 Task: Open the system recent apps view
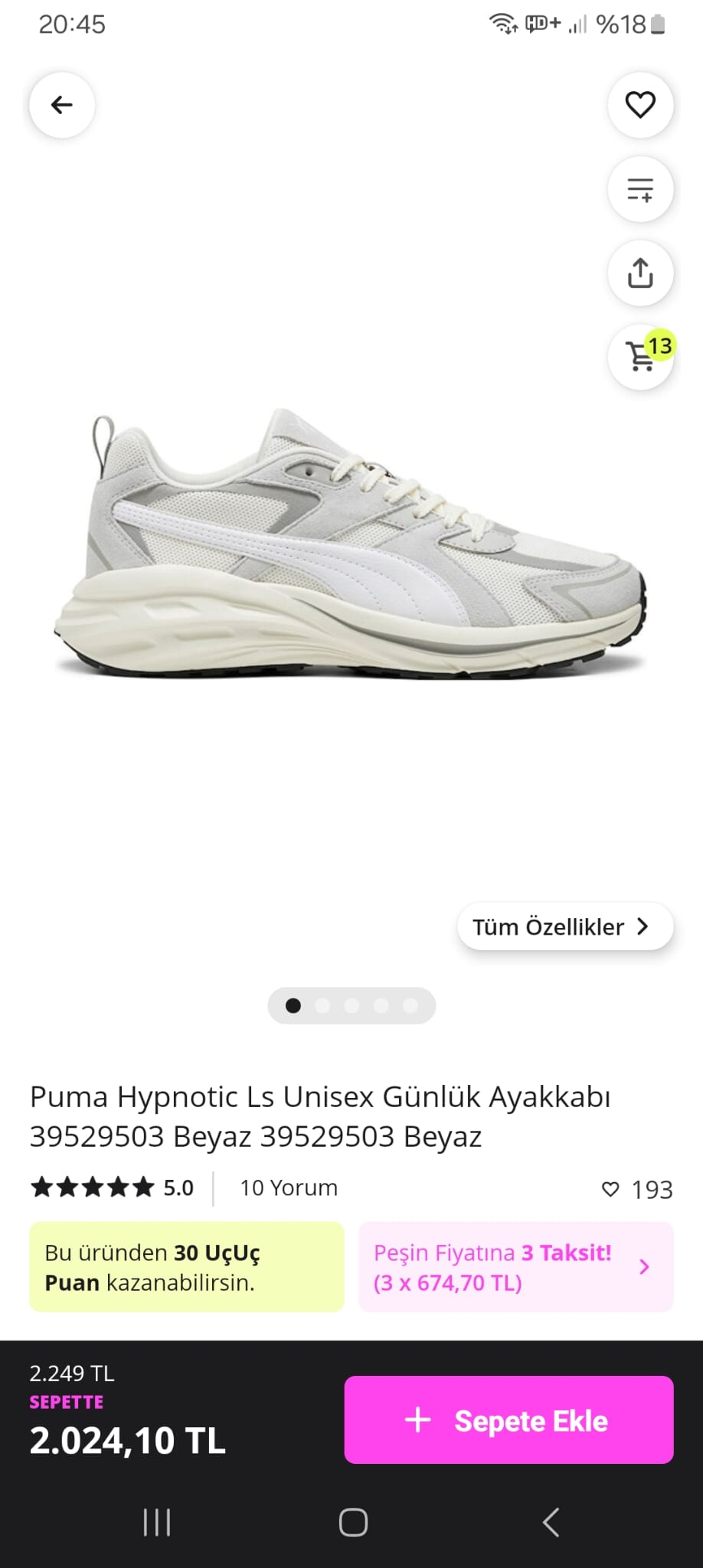coord(157,1522)
